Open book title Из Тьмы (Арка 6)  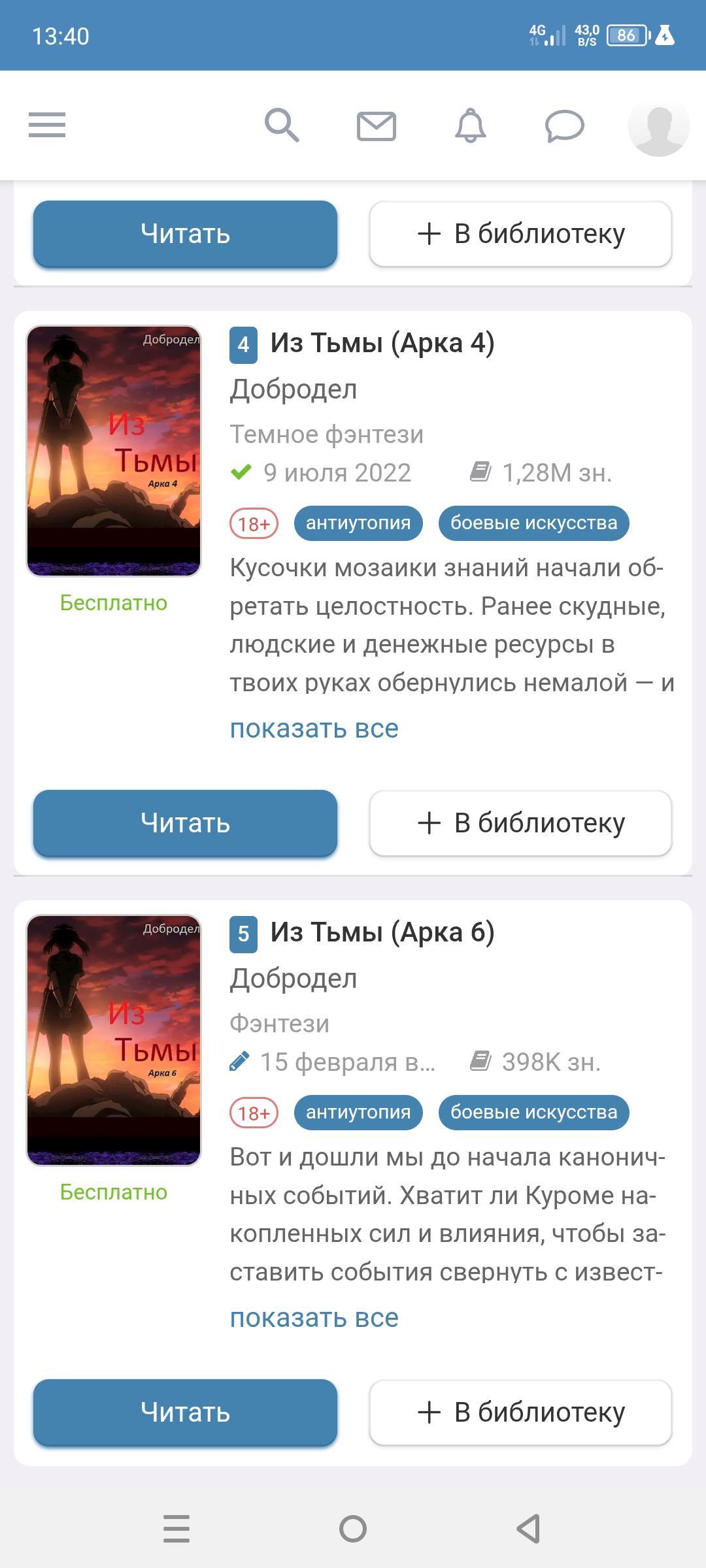(382, 932)
